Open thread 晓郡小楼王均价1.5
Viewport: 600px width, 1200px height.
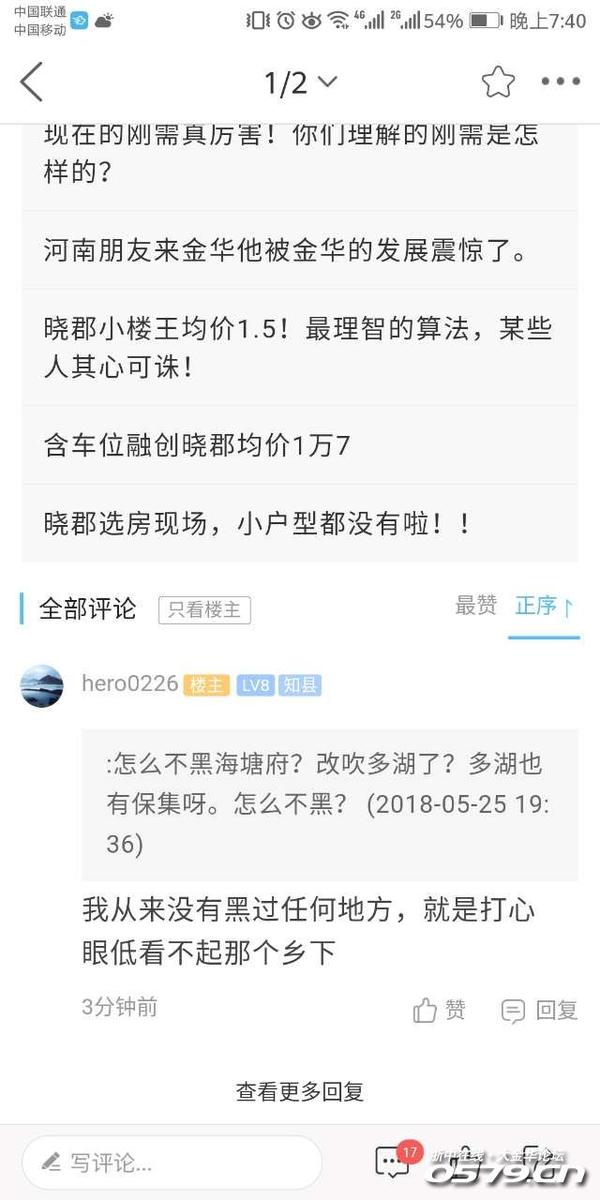(x=298, y=347)
